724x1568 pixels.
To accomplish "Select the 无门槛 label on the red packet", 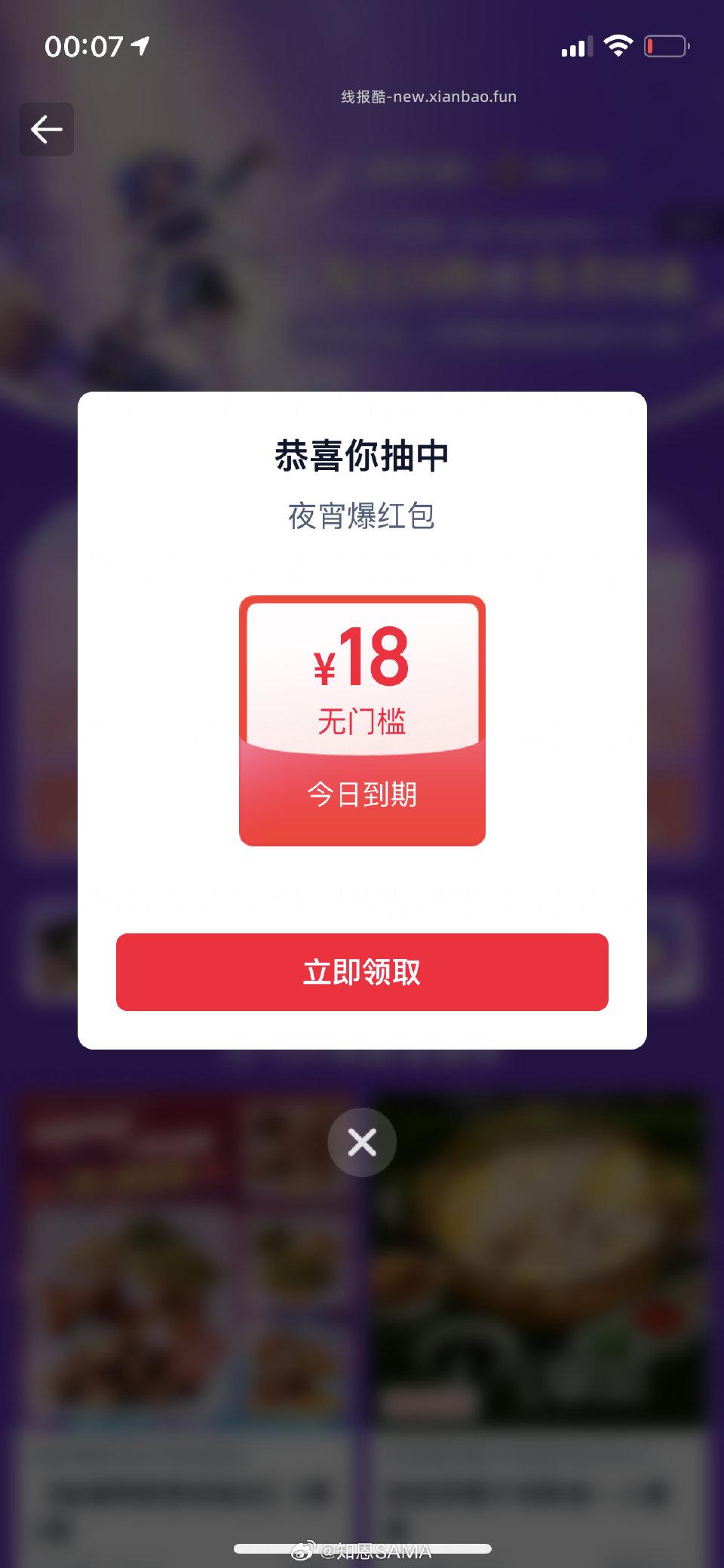I will pos(361,721).
